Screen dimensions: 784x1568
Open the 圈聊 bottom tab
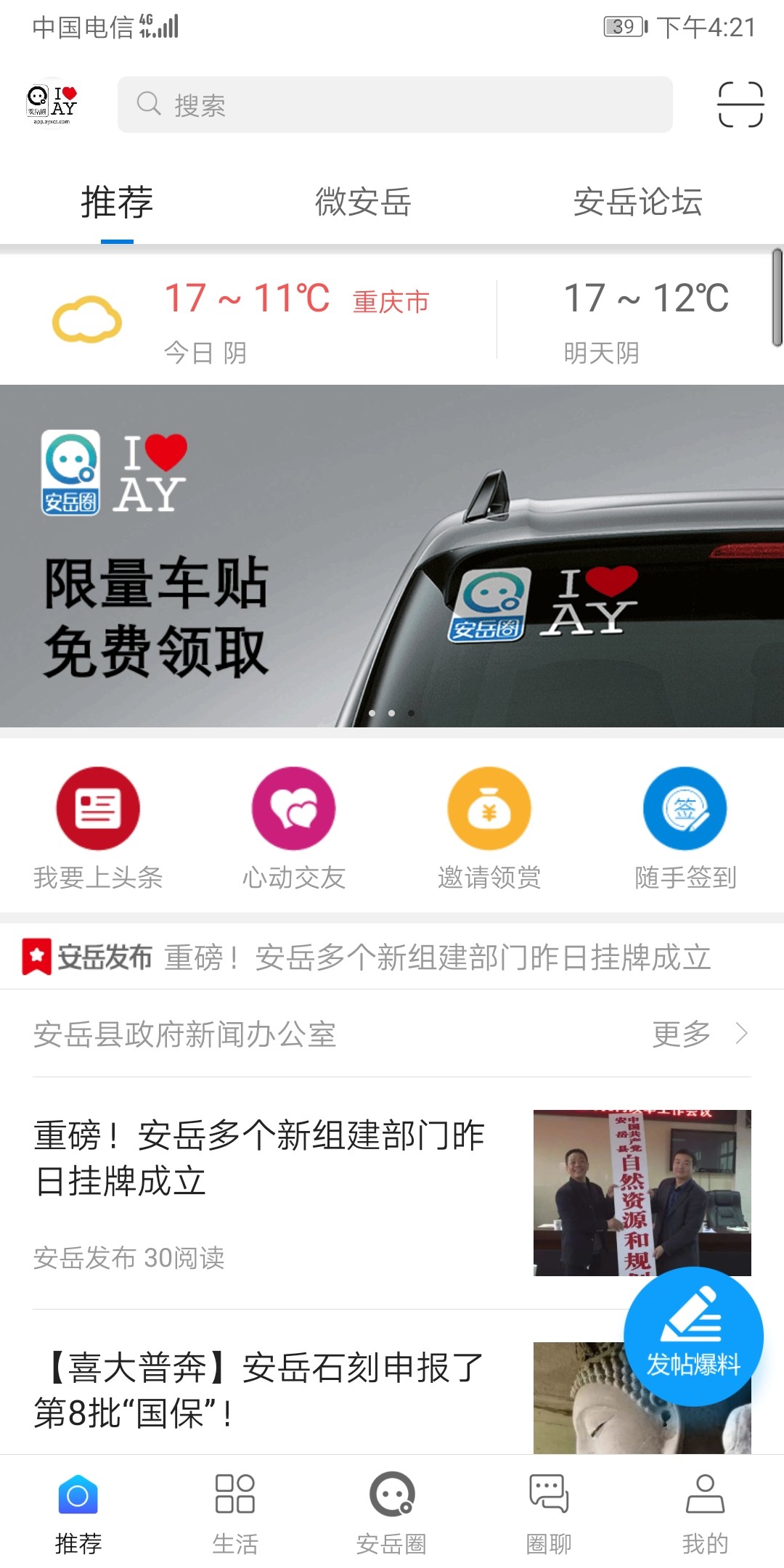549,1514
